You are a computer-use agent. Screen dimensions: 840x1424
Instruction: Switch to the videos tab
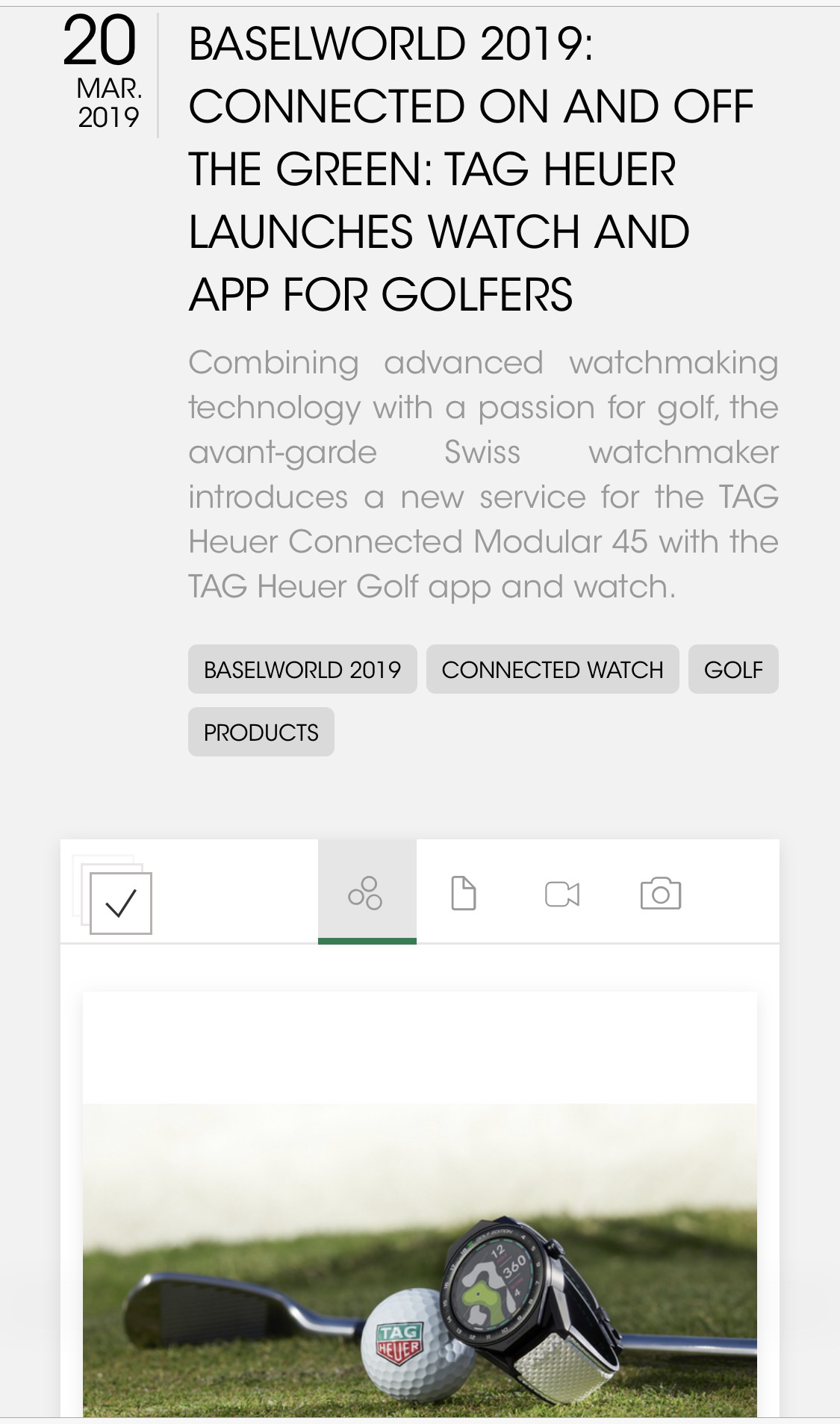click(x=562, y=893)
